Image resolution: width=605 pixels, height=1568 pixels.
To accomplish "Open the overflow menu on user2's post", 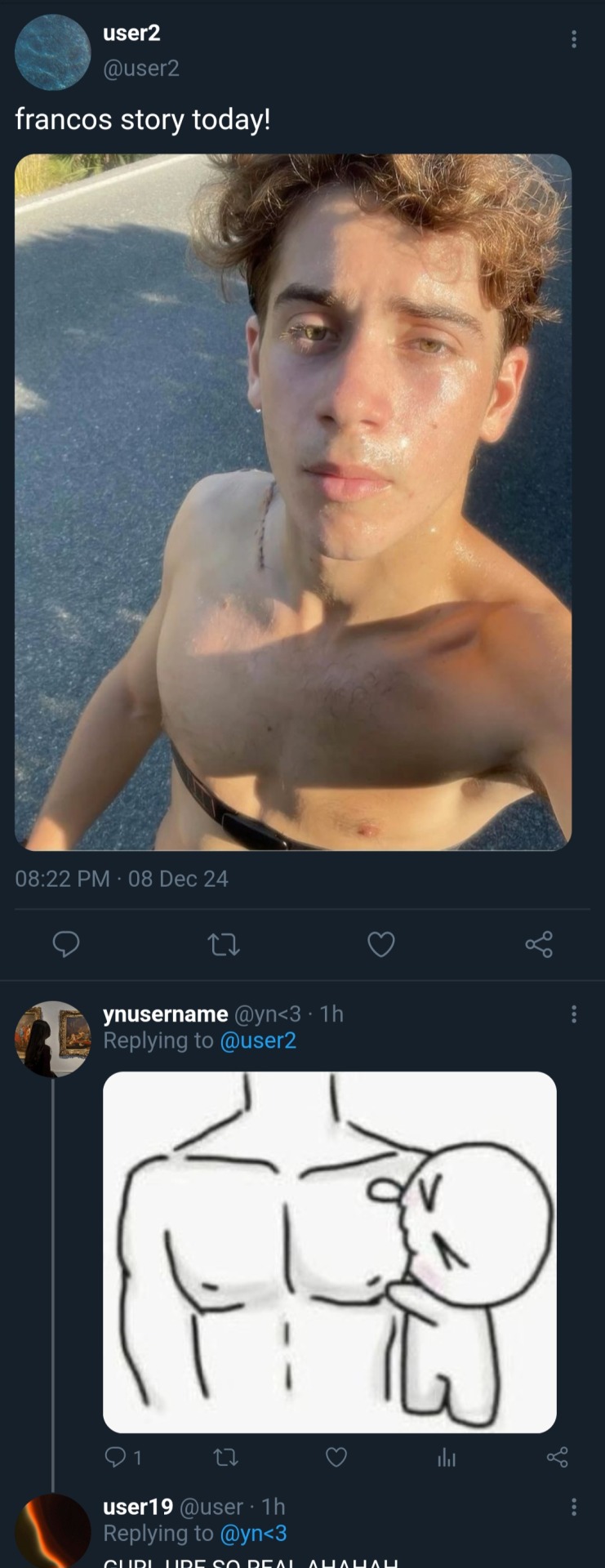I will click(x=574, y=39).
